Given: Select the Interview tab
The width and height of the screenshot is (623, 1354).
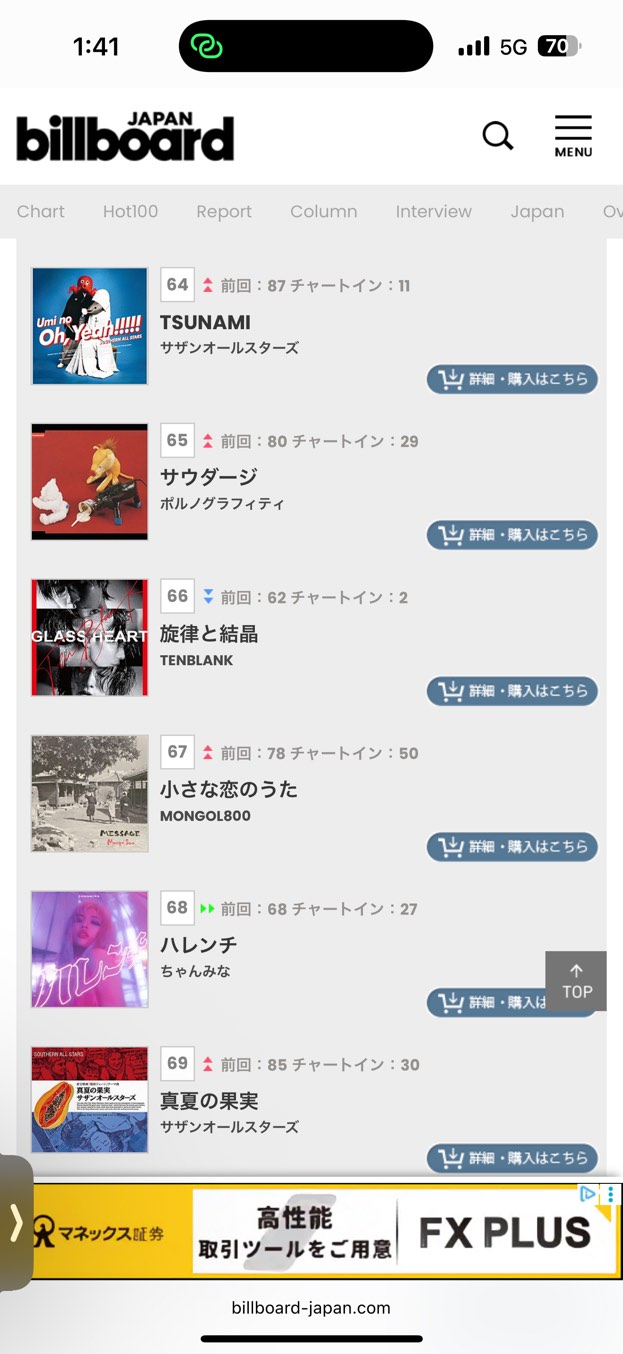Looking at the screenshot, I should pyautogui.click(x=433, y=212).
